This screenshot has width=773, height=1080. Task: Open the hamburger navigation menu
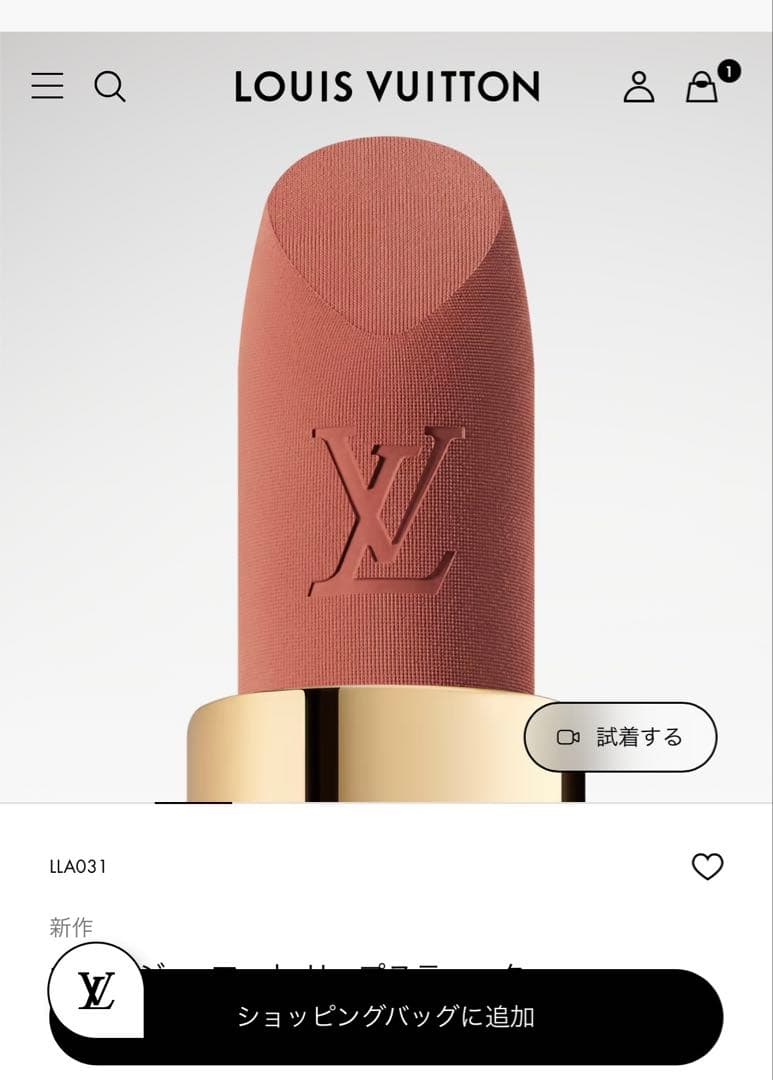46,87
